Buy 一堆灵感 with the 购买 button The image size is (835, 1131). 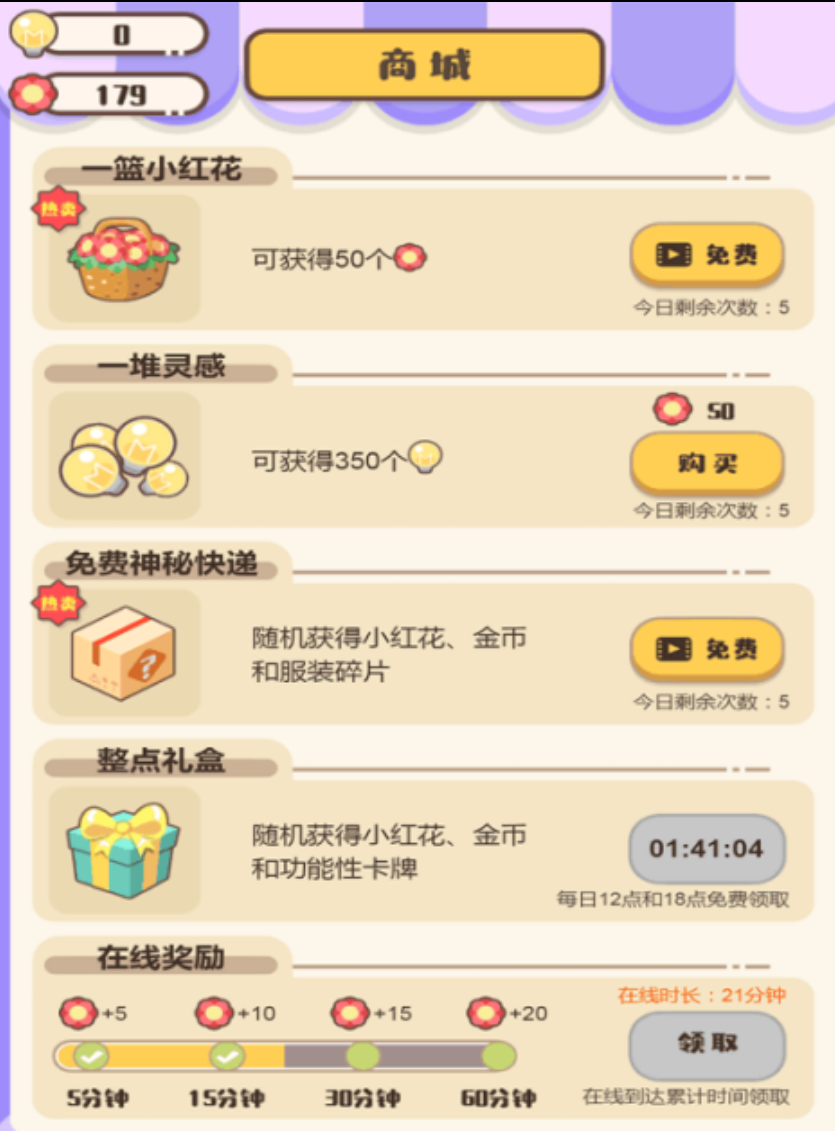pyautogui.click(x=706, y=463)
